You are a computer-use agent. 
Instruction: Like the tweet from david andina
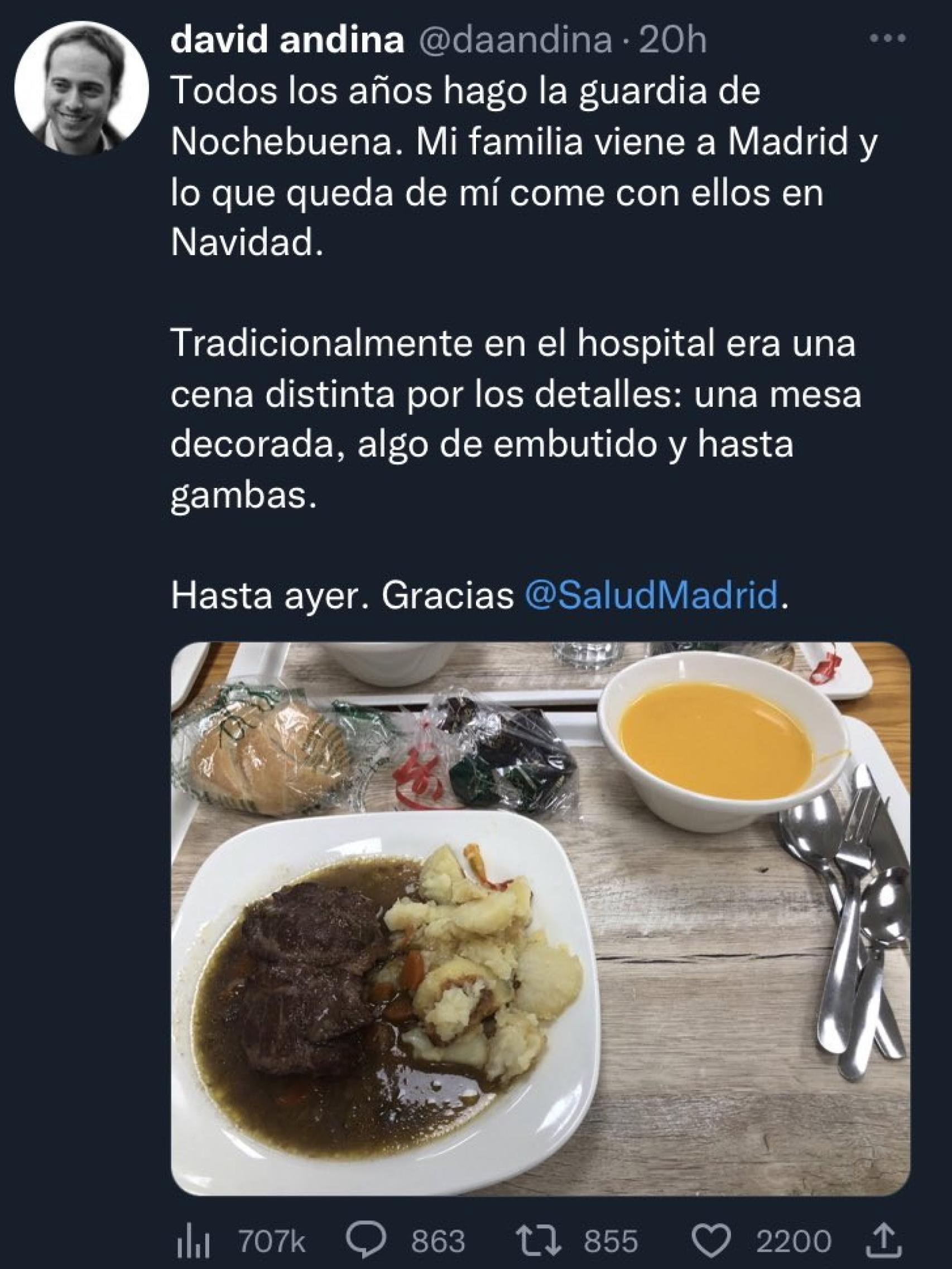(x=711, y=1238)
